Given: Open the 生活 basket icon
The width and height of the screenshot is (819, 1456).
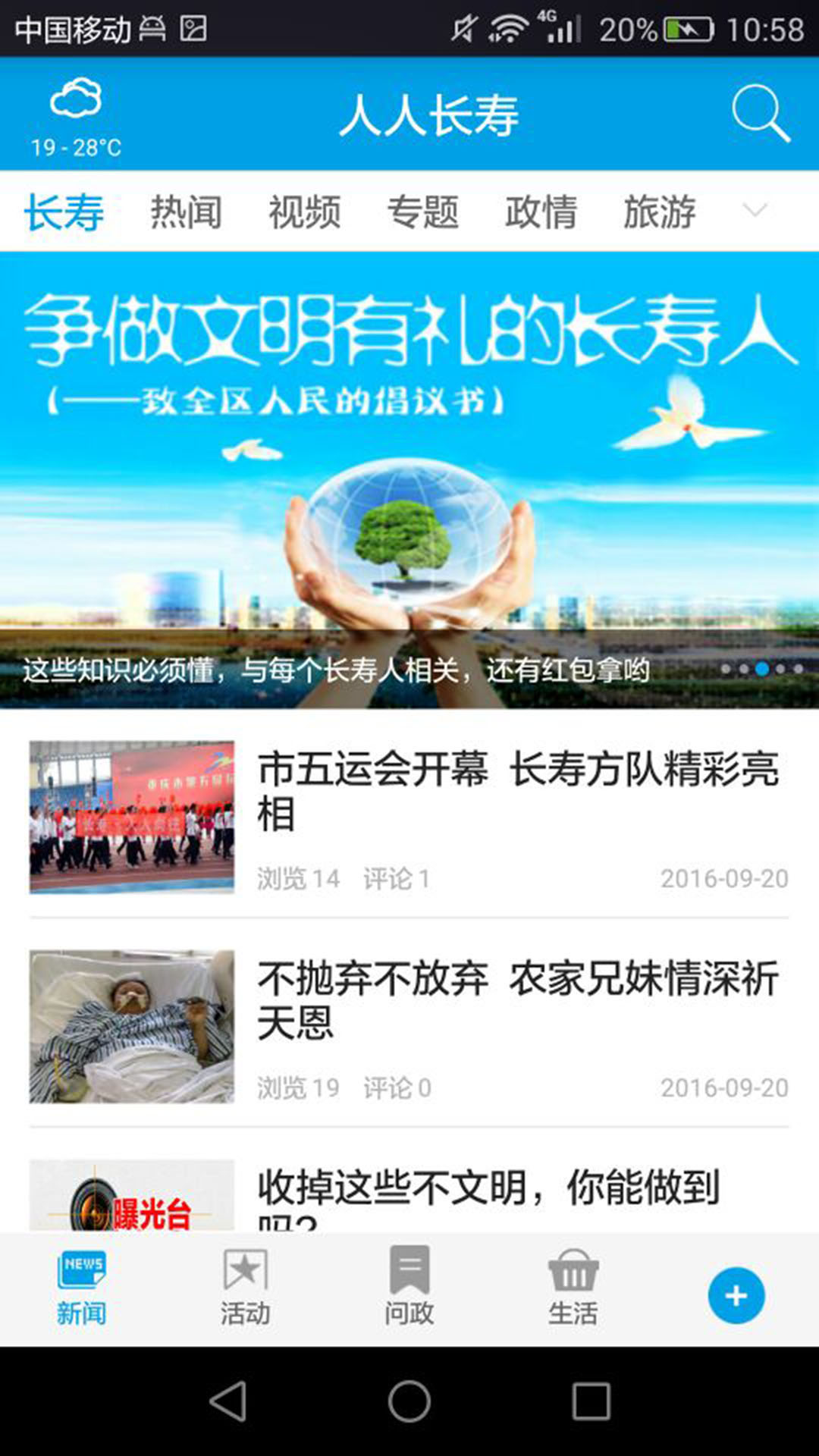Looking at the screenshot, I should pos(573,1282).
